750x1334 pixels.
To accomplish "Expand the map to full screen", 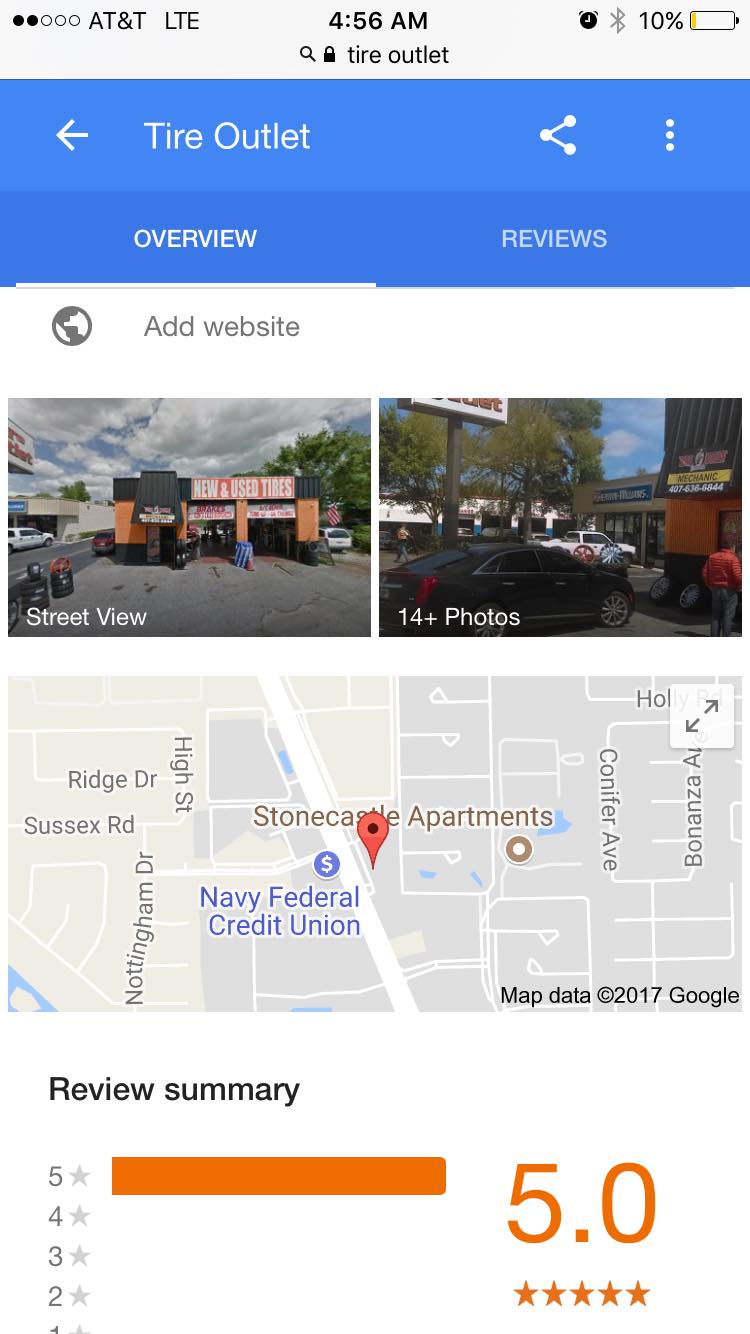I will coord(702,716).
